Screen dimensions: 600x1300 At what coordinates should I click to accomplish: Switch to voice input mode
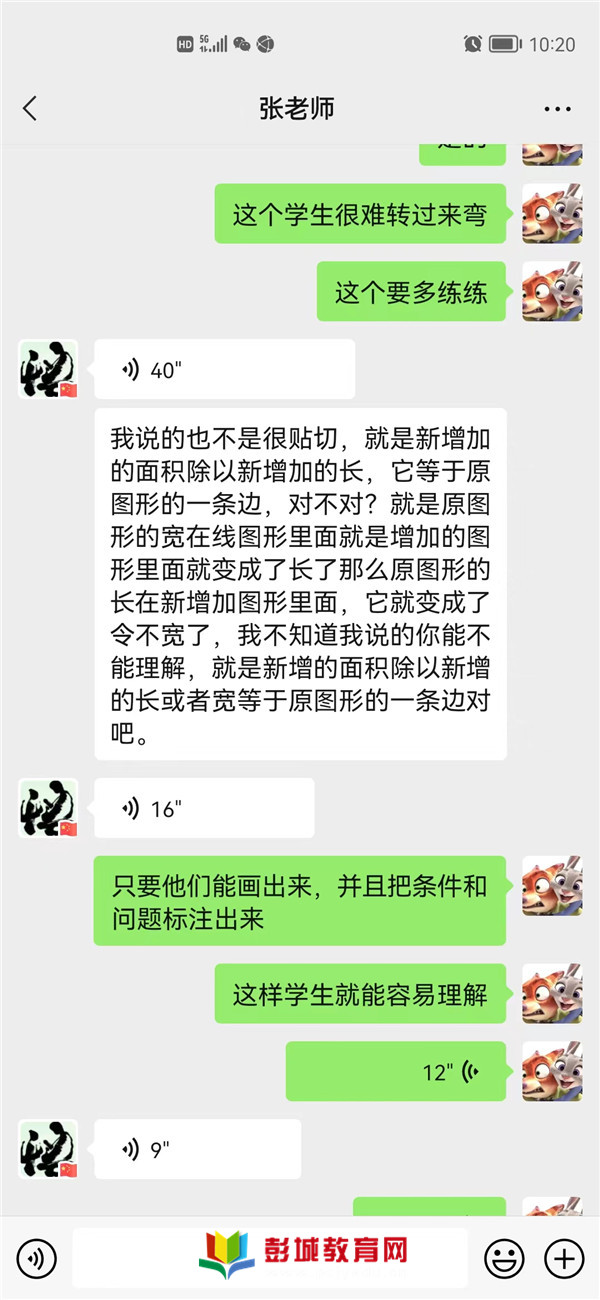click(37, 1257)
